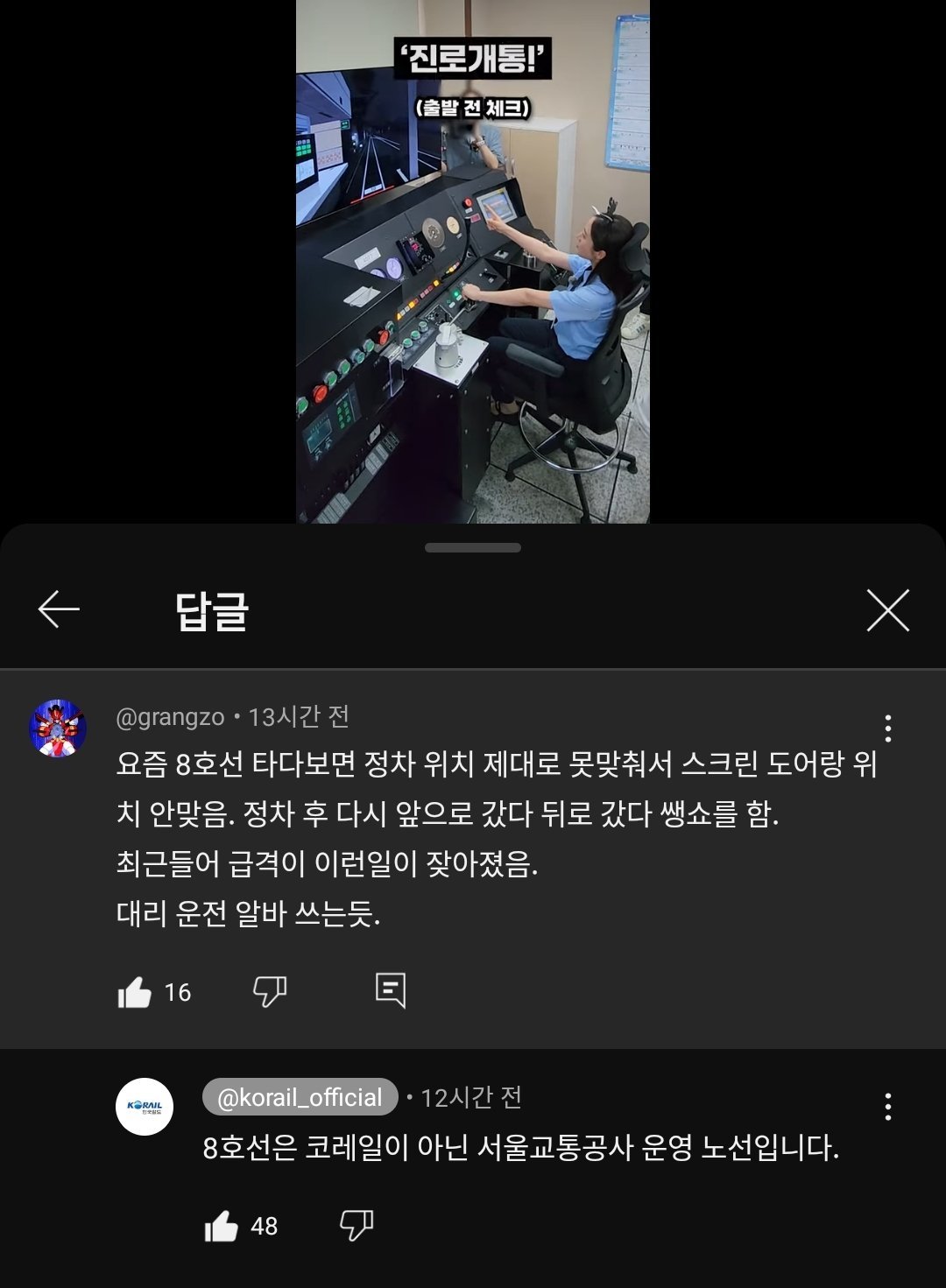The height and width of the screenshot is (1288, 946).
Task: Tap the Korail profile picture
Action: [145, 1107]
